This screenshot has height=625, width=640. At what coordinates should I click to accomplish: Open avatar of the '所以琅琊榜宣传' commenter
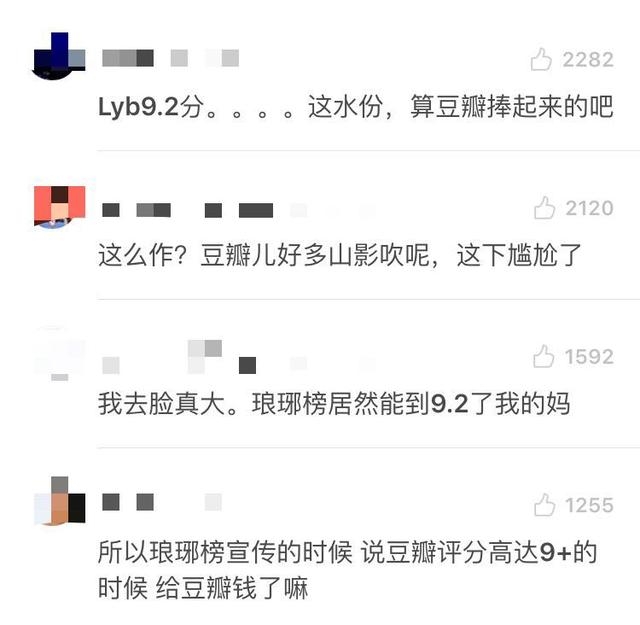[59, 502]
